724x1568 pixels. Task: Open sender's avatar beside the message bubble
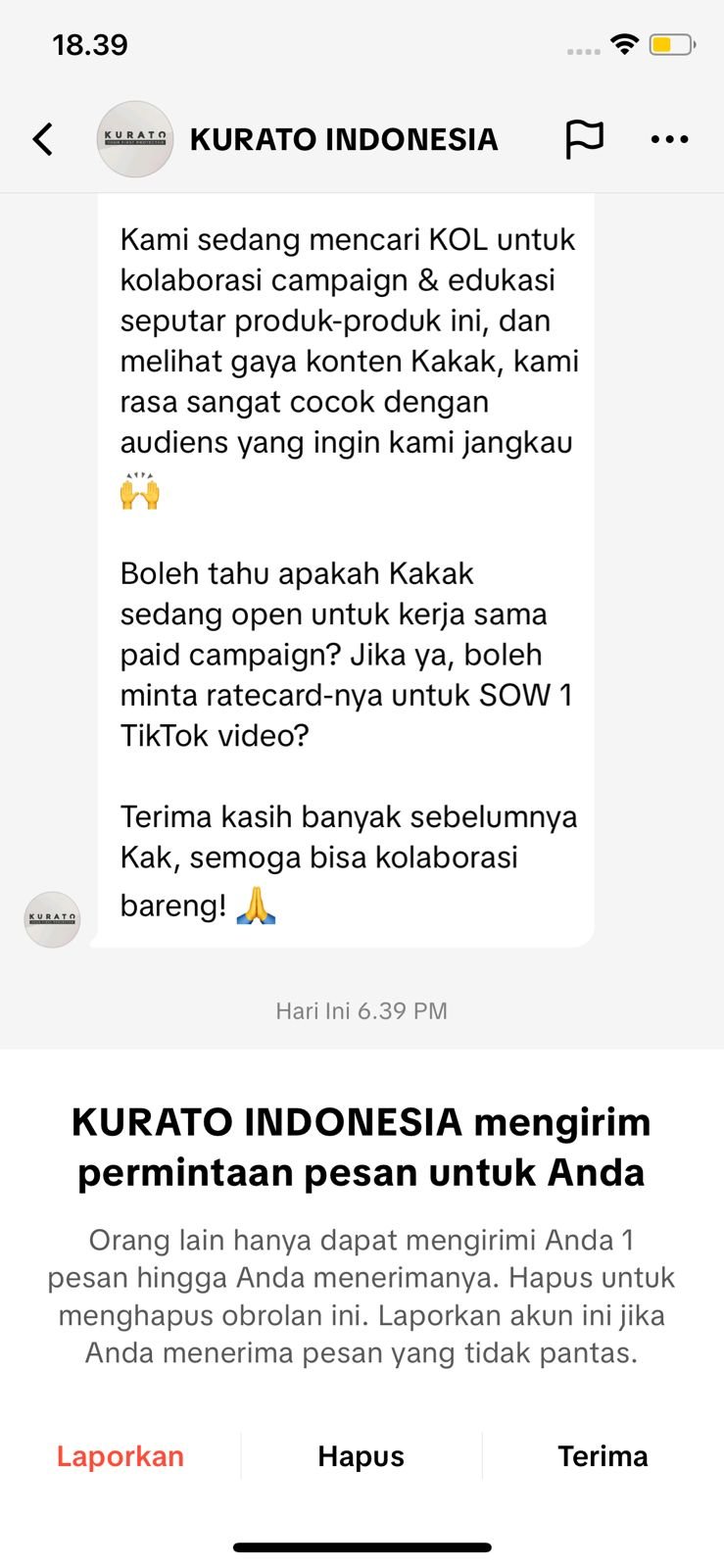click(x=52, y=919)
